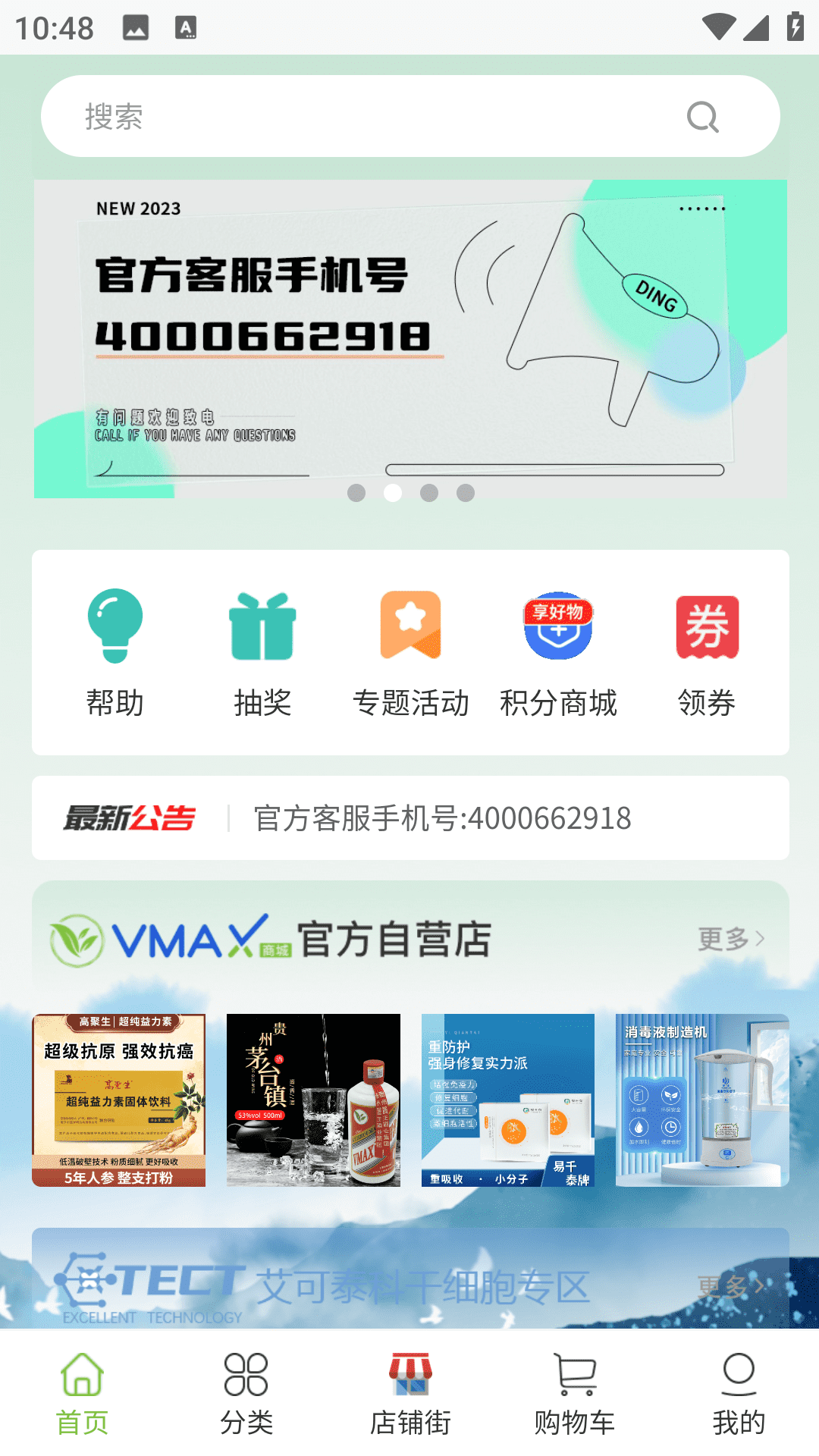Go to 积分商城 points mall

click(x=558, y=654)
